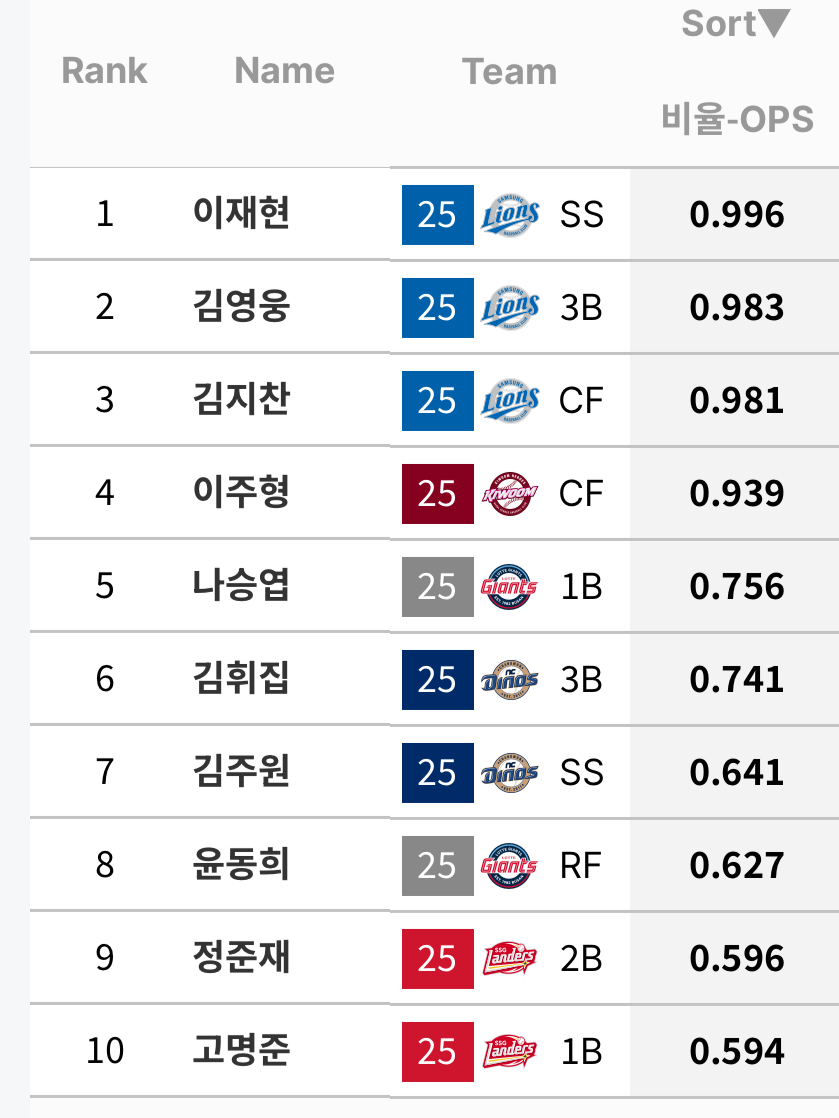Open 김휘집's stats page
This screenshot has width=839, height=1118.
point(241,679)
